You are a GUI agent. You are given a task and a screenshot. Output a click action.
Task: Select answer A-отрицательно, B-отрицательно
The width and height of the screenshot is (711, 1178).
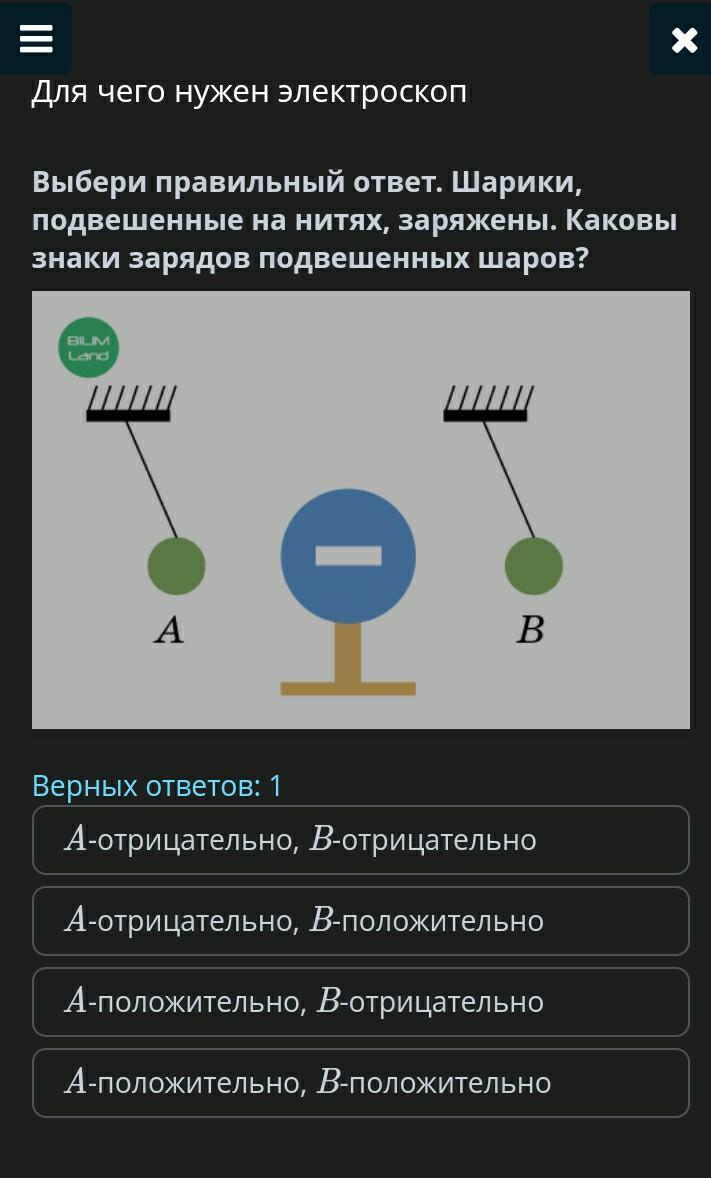(360, 840)
